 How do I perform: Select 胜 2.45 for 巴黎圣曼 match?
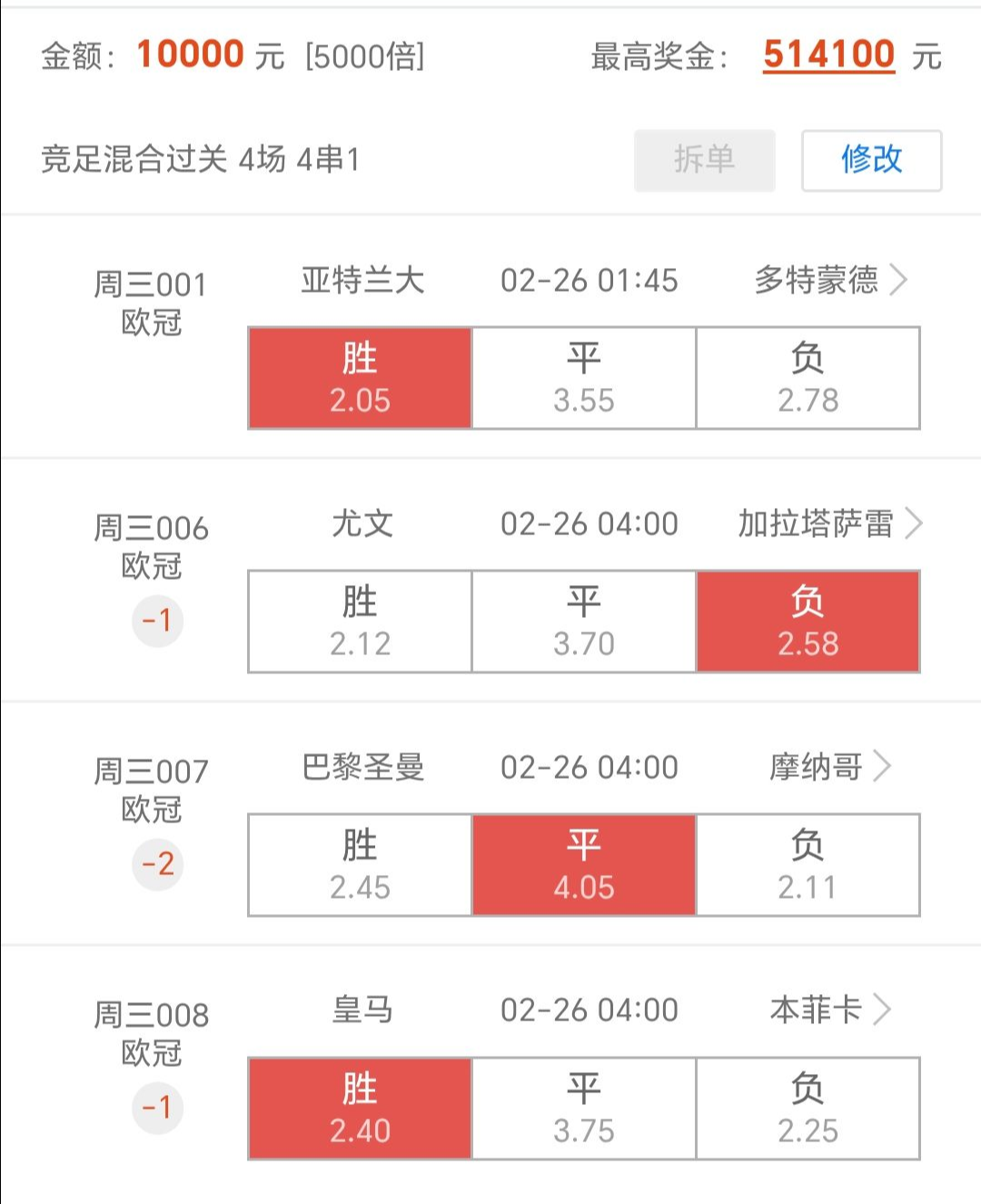point(360,865)
